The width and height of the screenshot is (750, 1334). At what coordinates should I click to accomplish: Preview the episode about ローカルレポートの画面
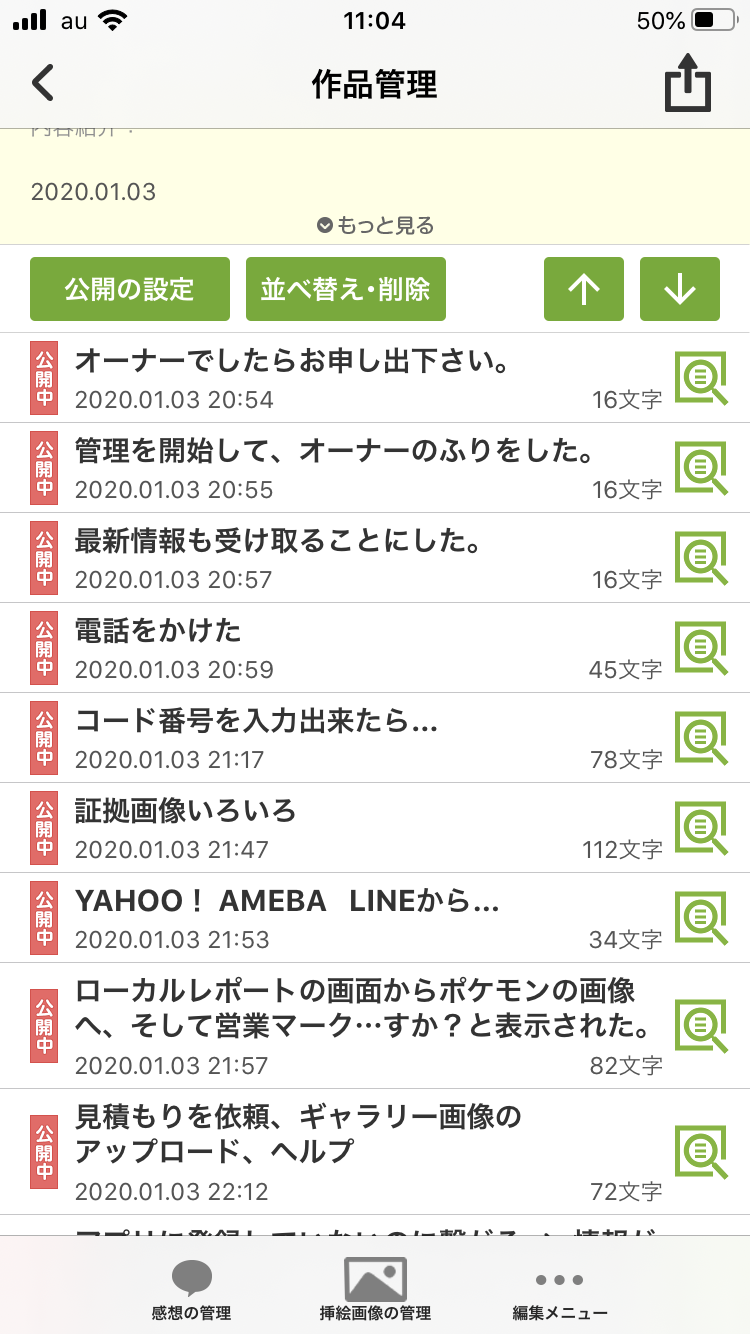(x=701, y=1026)
